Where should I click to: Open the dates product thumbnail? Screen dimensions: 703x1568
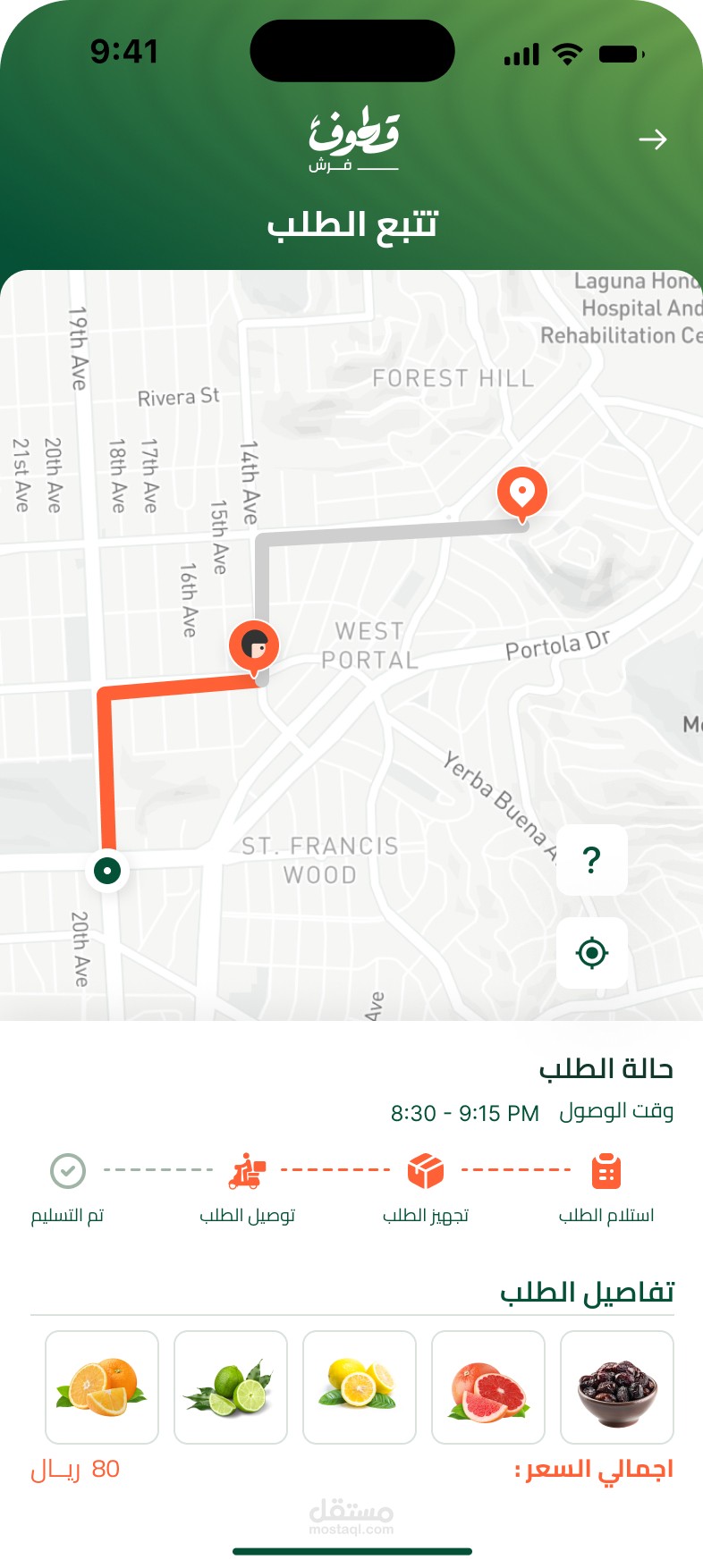(617, 1387)
